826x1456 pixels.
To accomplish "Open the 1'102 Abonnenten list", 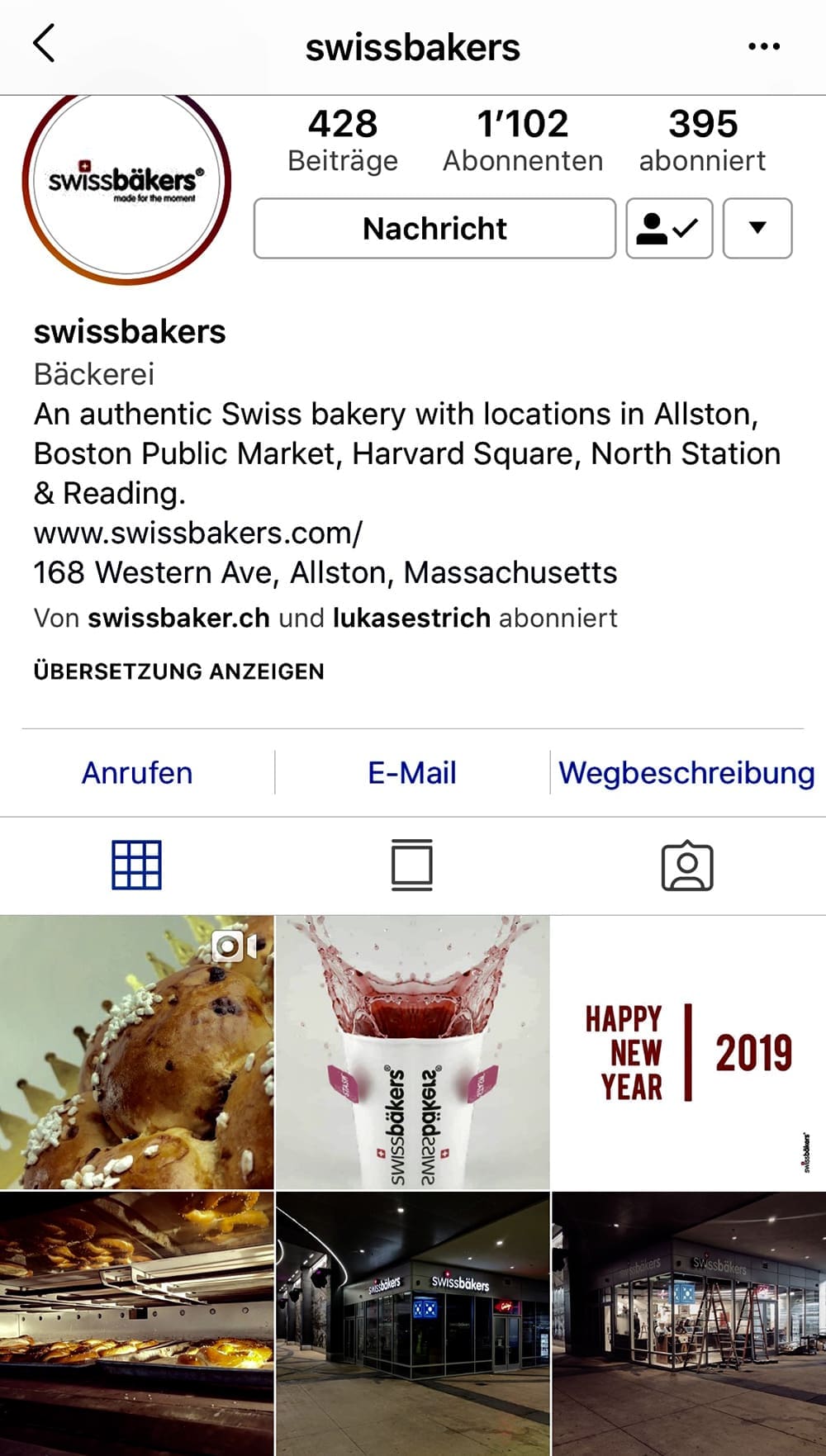I will click(522, 140).
